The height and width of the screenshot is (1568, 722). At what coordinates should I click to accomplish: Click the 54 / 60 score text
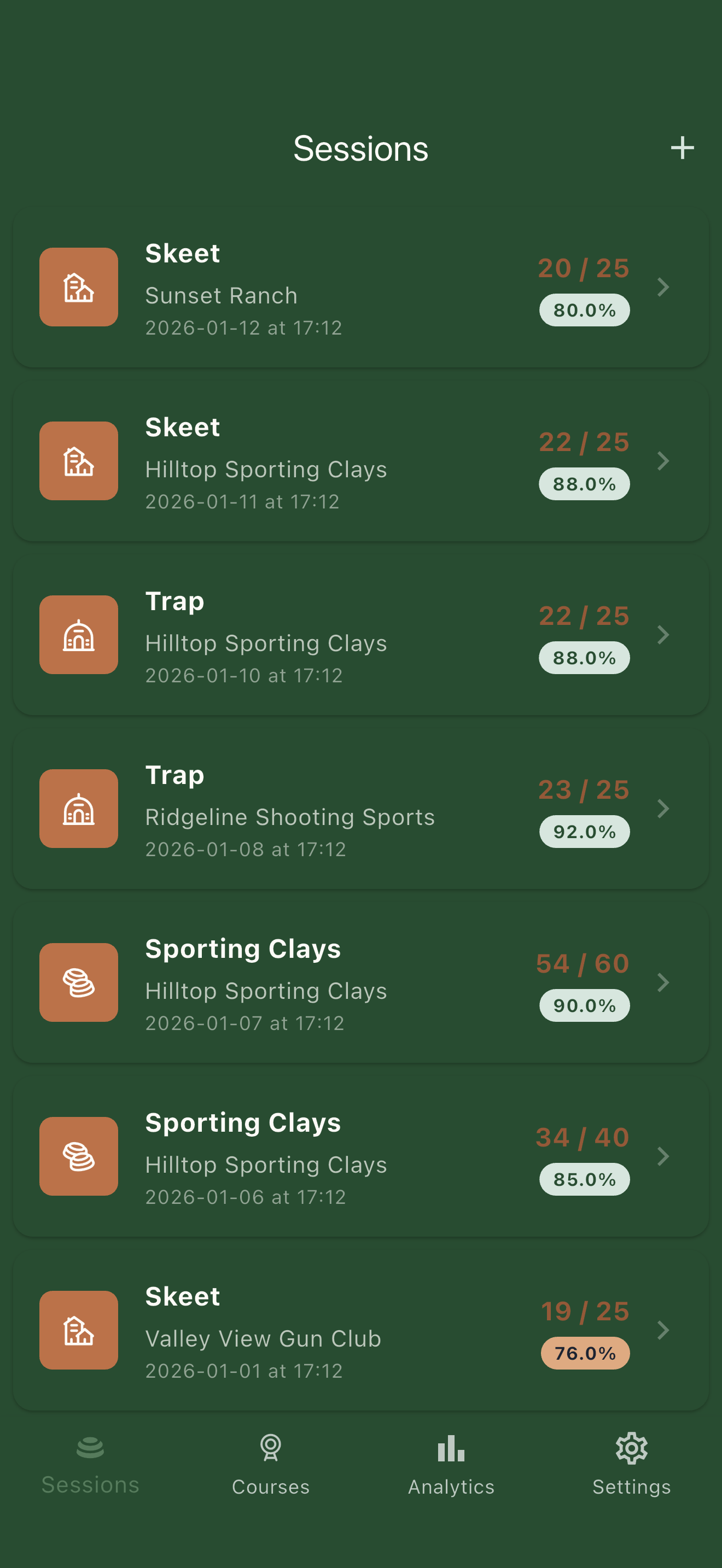click(583, 963)
